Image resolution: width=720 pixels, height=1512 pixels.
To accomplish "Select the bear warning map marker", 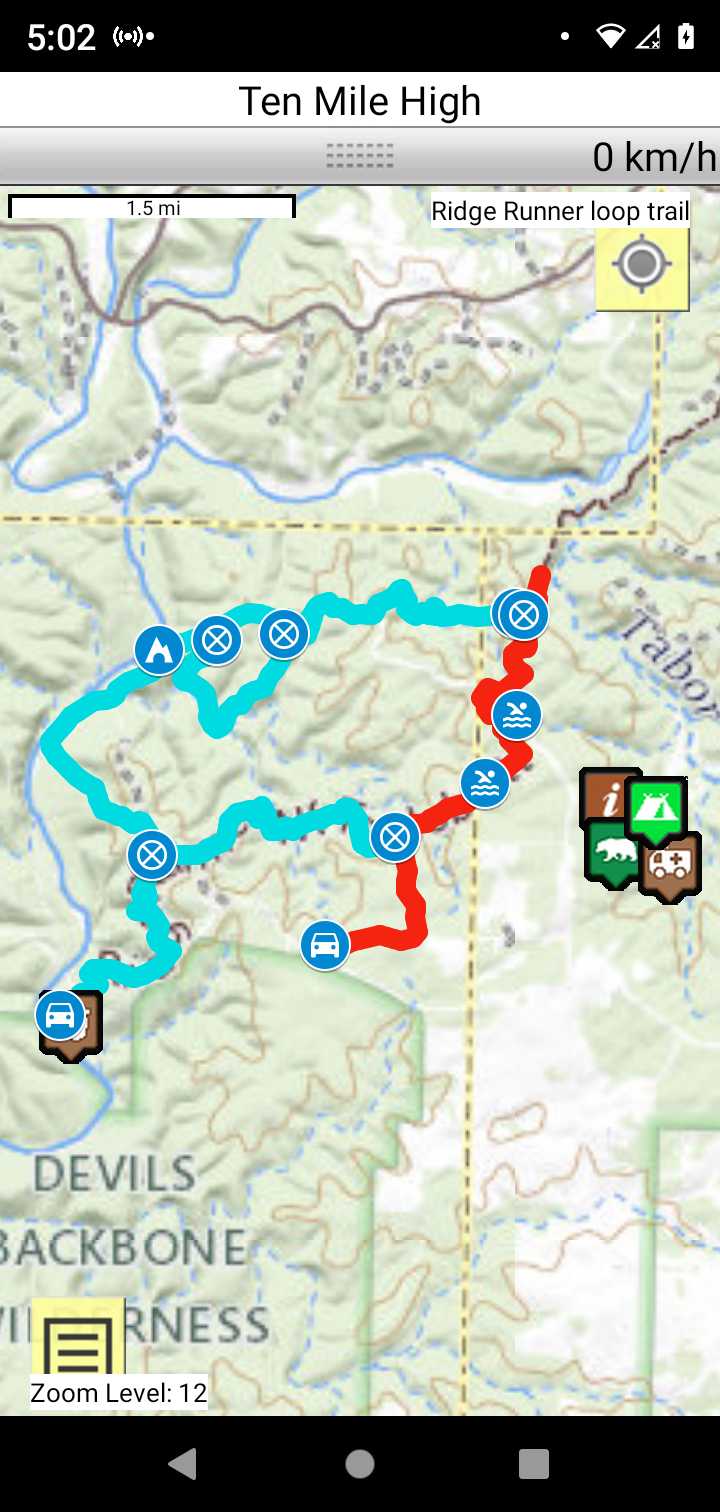I will point(611,854).
